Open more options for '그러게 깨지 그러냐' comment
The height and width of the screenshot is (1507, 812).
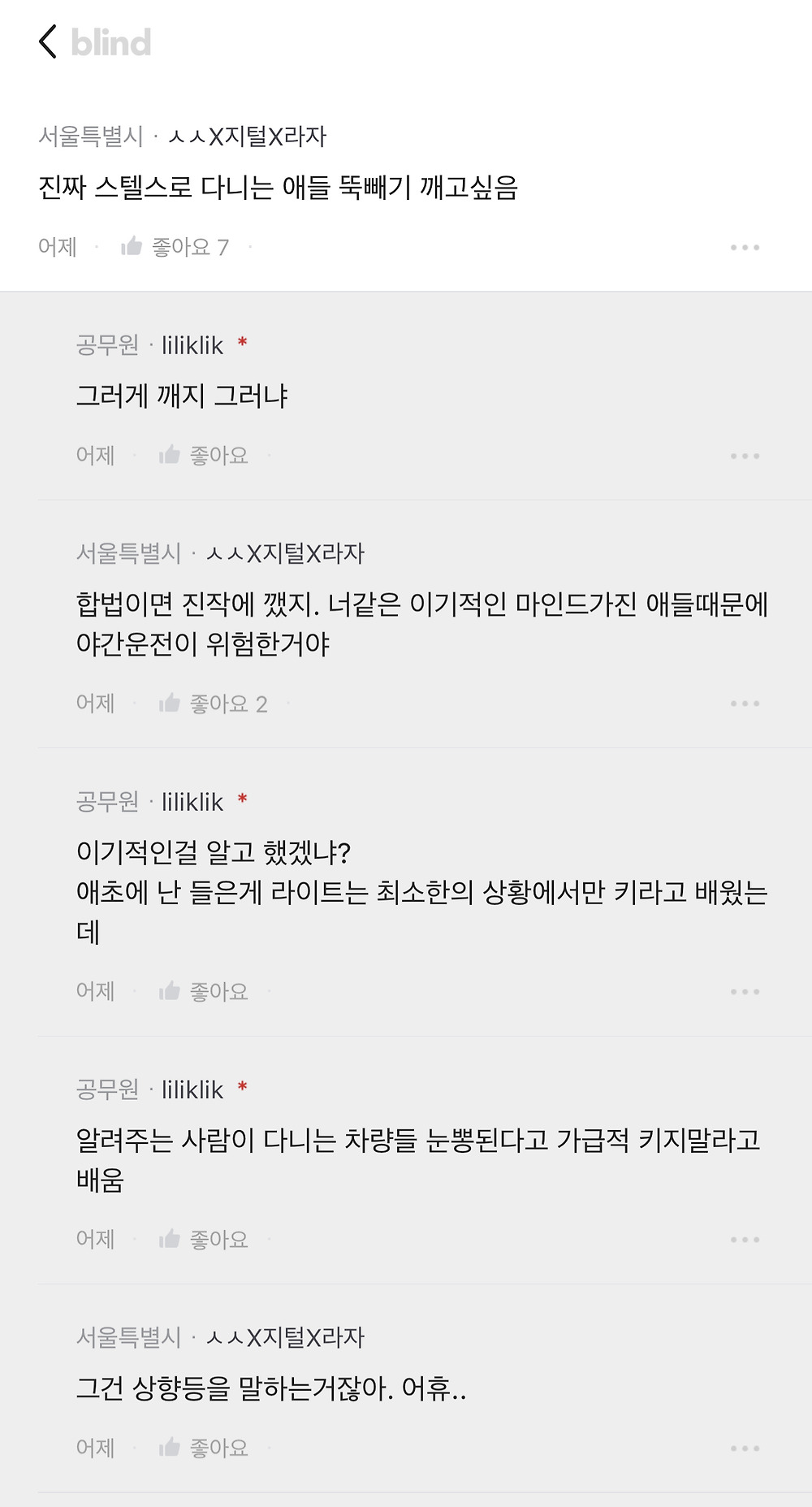coord(745,456)
